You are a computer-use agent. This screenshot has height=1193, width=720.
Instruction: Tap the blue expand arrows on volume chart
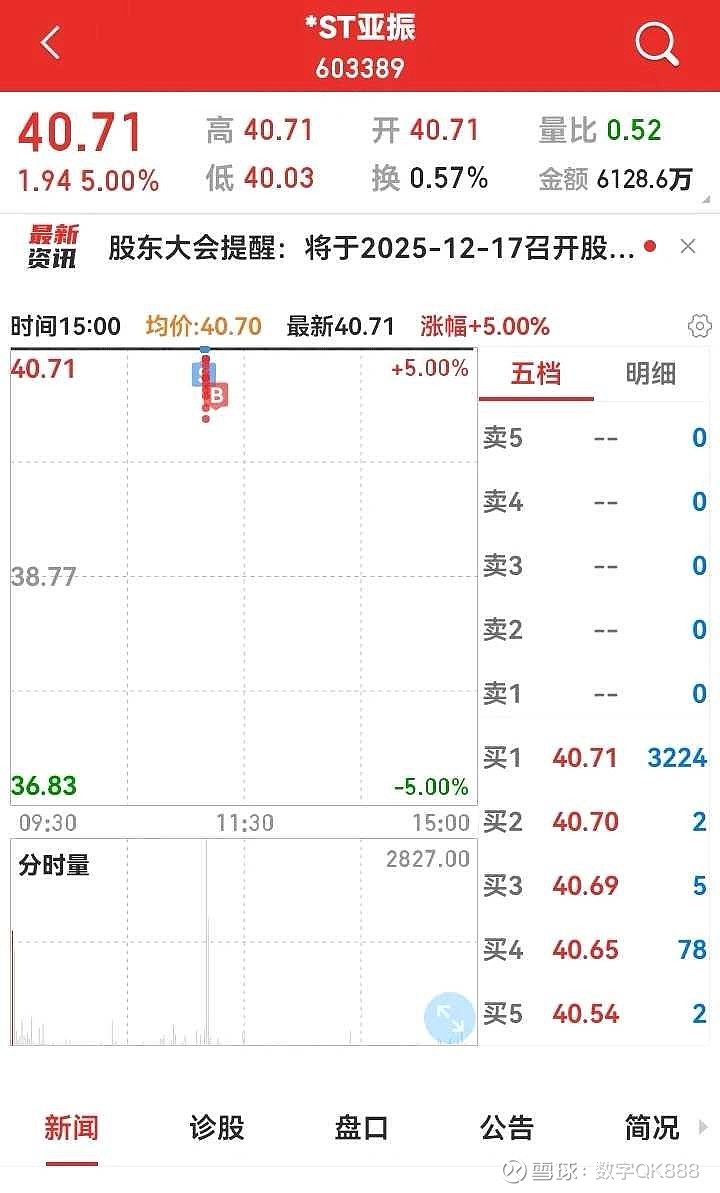(447, 1016)
